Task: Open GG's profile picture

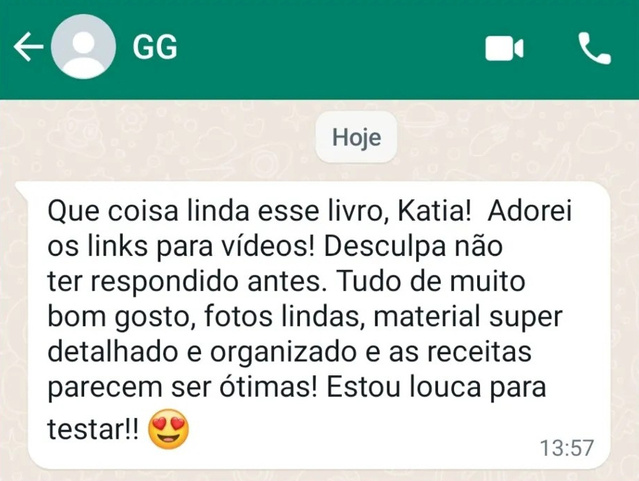Action: coord(83,48)
